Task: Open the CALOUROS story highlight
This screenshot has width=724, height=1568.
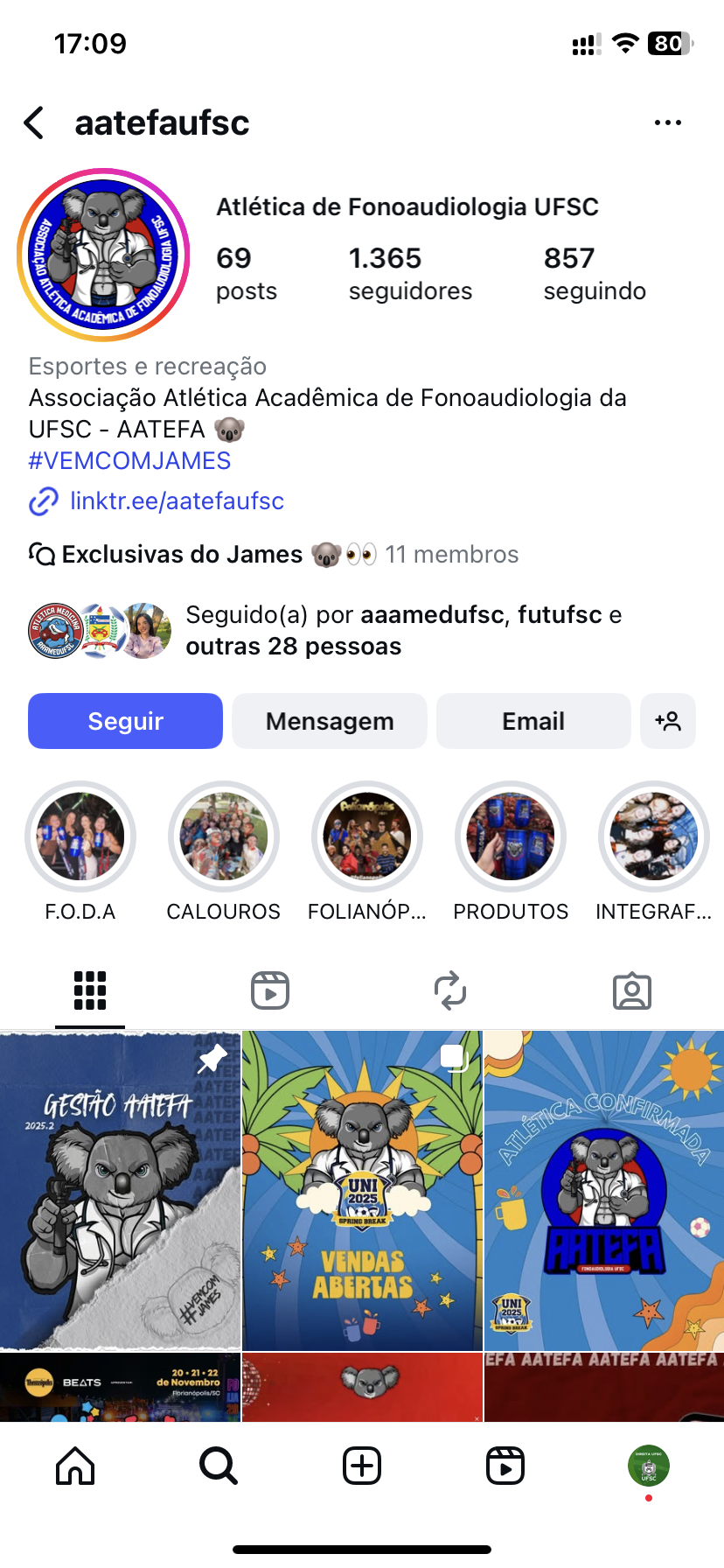Action: [x=224, y=837]
